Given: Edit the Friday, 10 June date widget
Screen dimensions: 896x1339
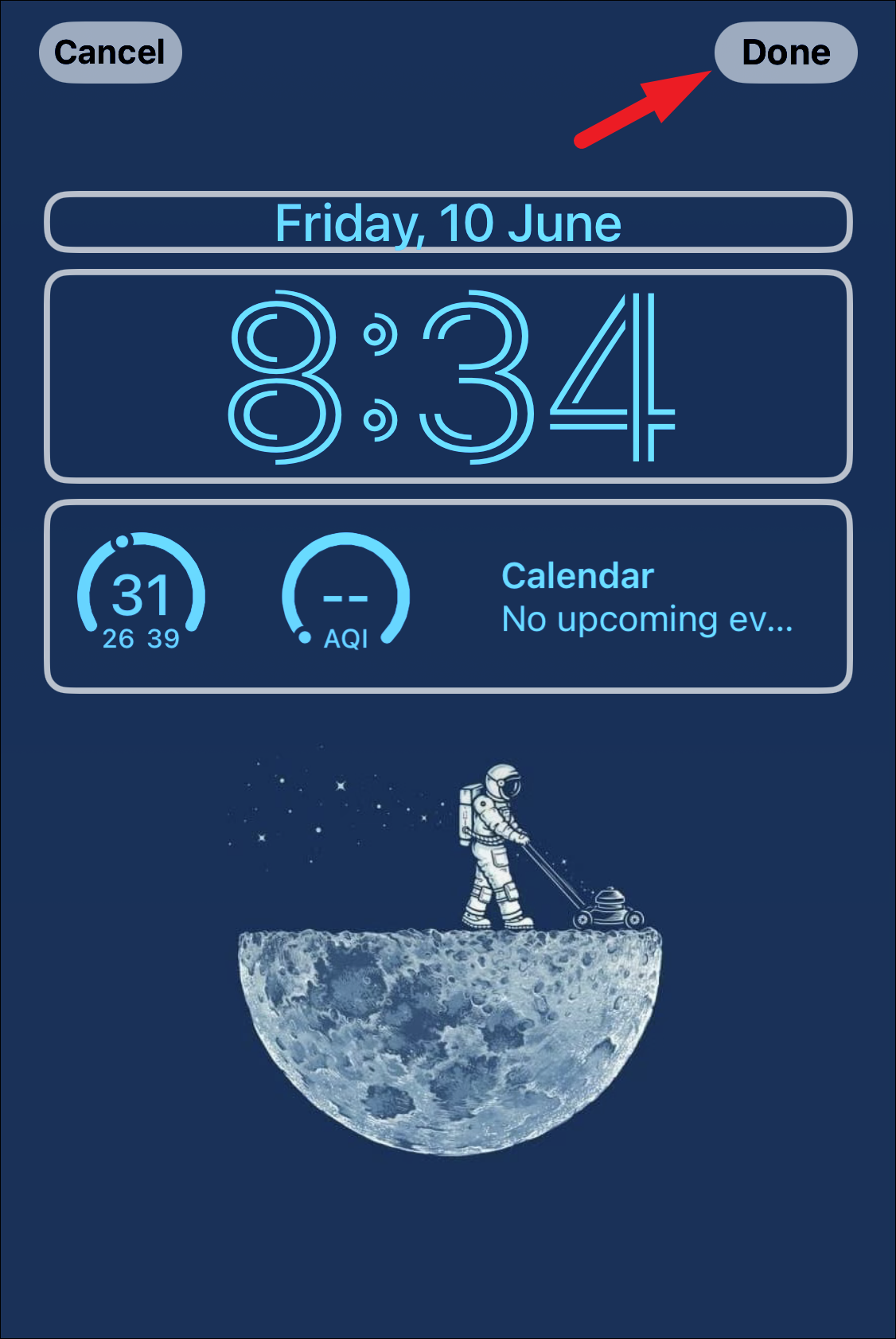Looking at the screenshot, I should (448, 223).
